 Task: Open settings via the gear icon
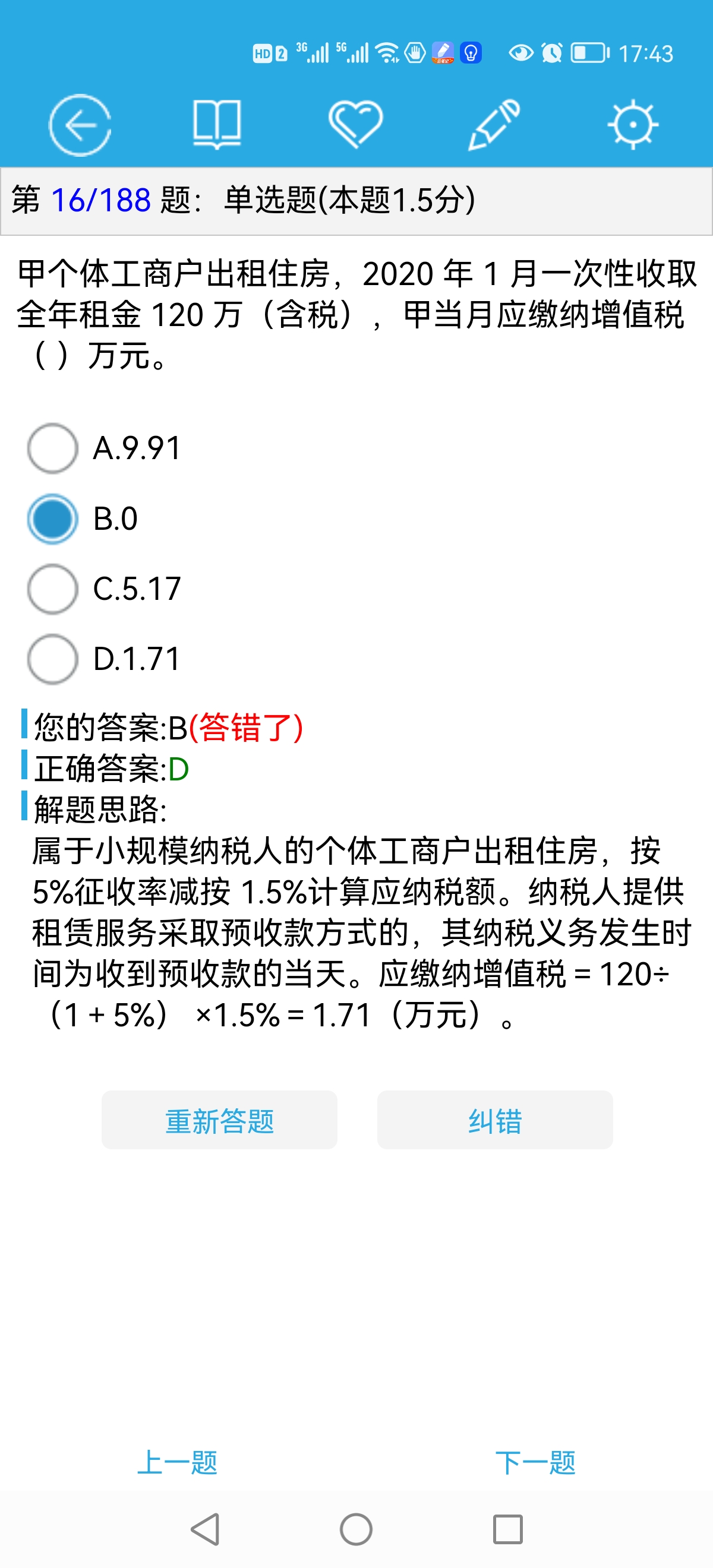pos(633,125)
